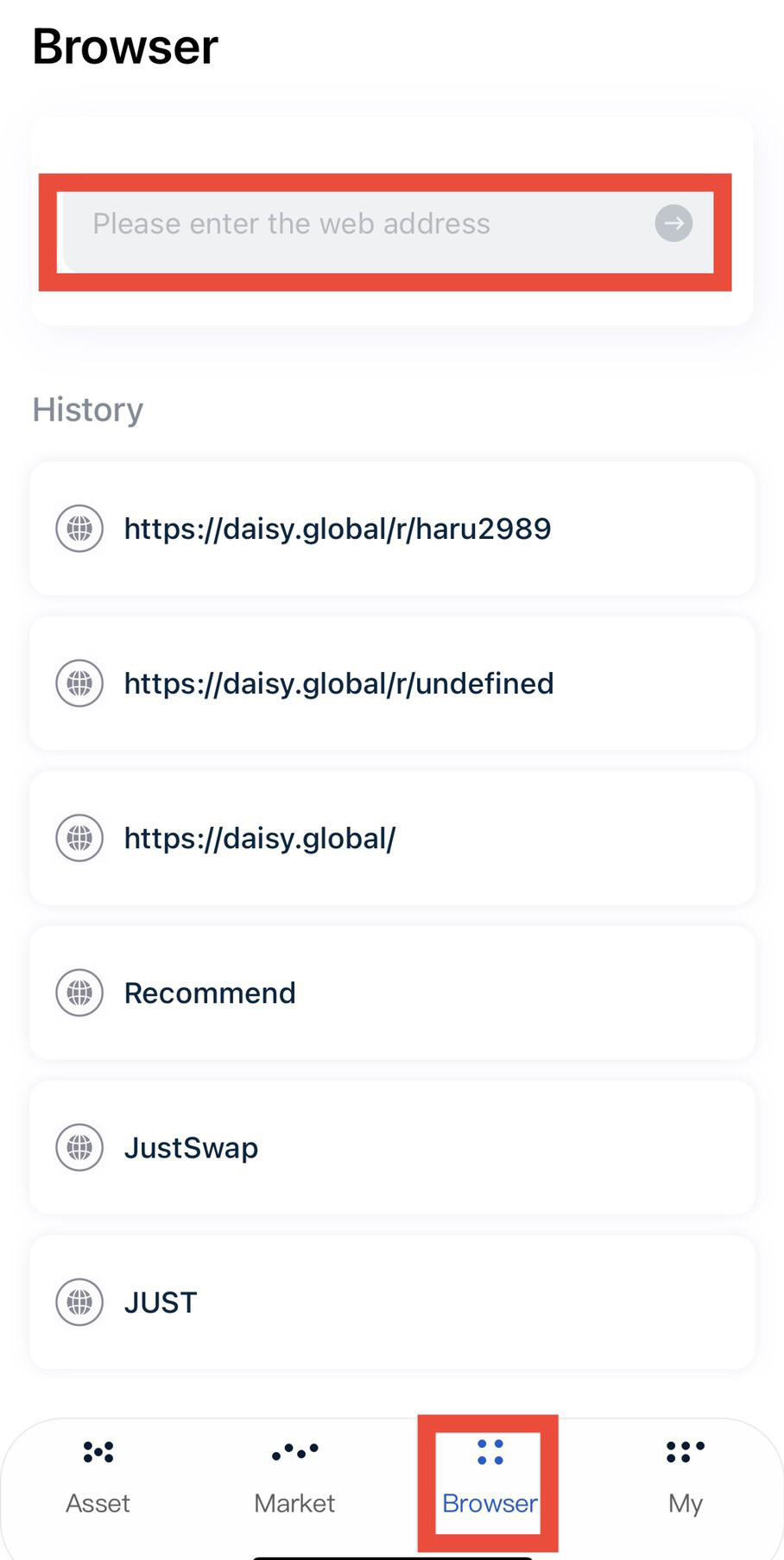This screenshot has height=1560, width=784.
Task: Tap the web address input field
Action: click(385, 225)
